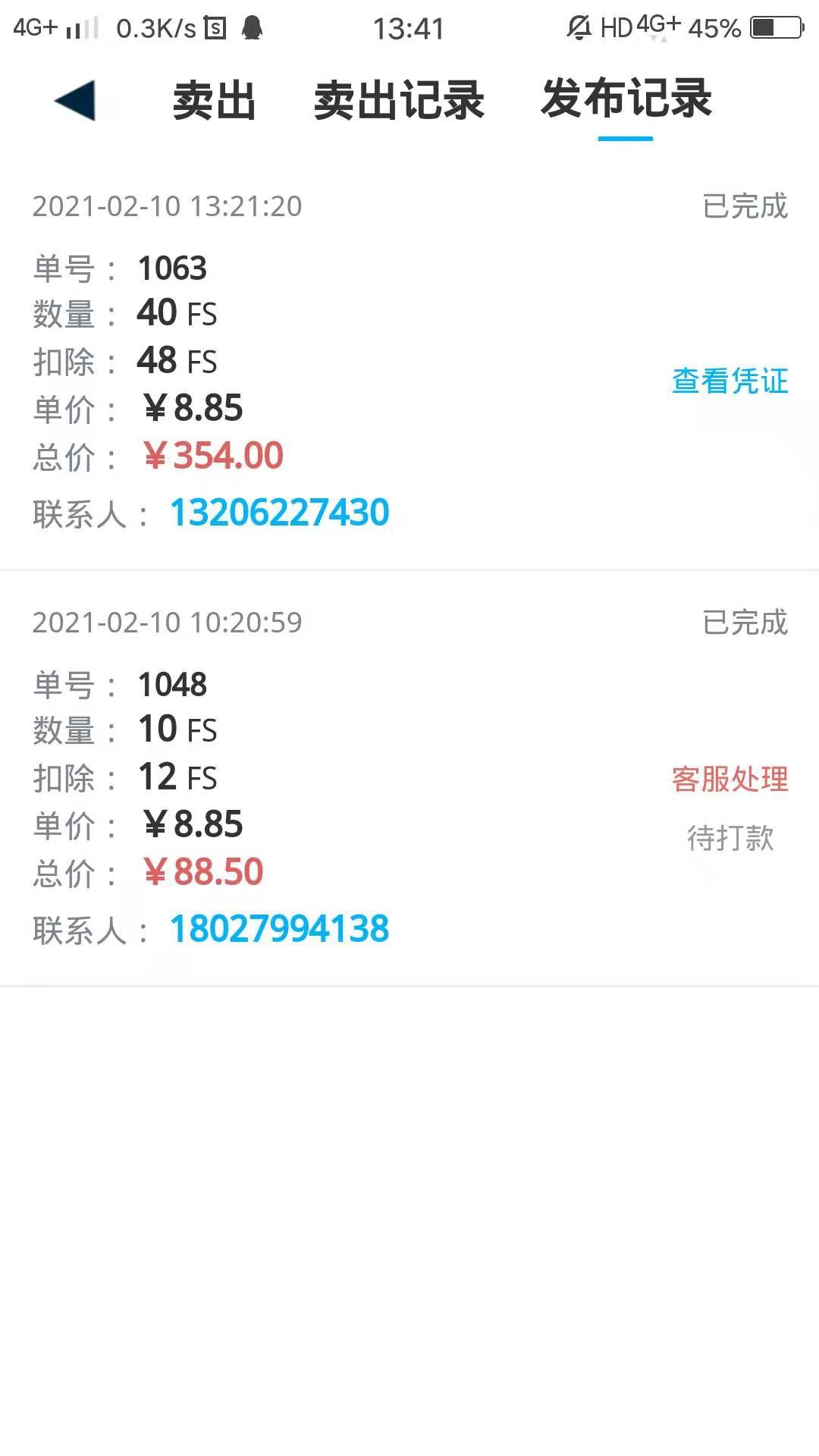
Task: Click the total price ¥354.00
Action: point(215,455)
